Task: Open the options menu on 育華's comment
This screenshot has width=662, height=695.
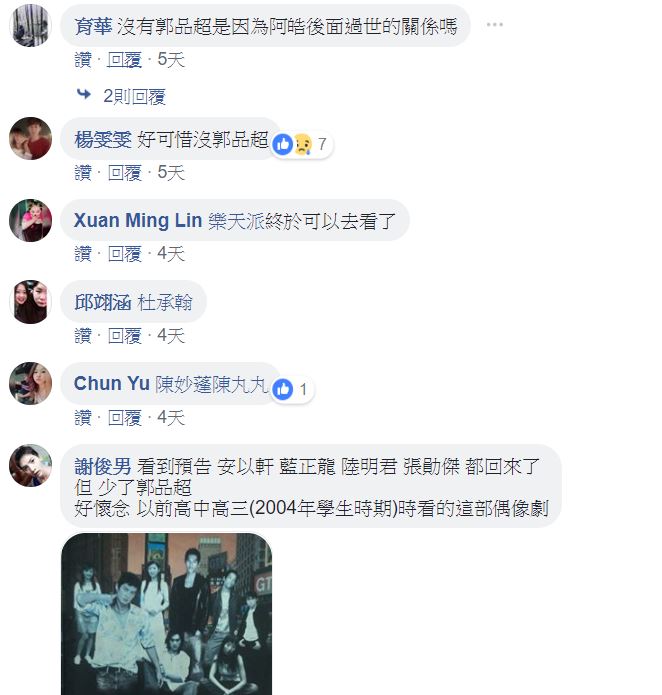Action: pos(494,24)
